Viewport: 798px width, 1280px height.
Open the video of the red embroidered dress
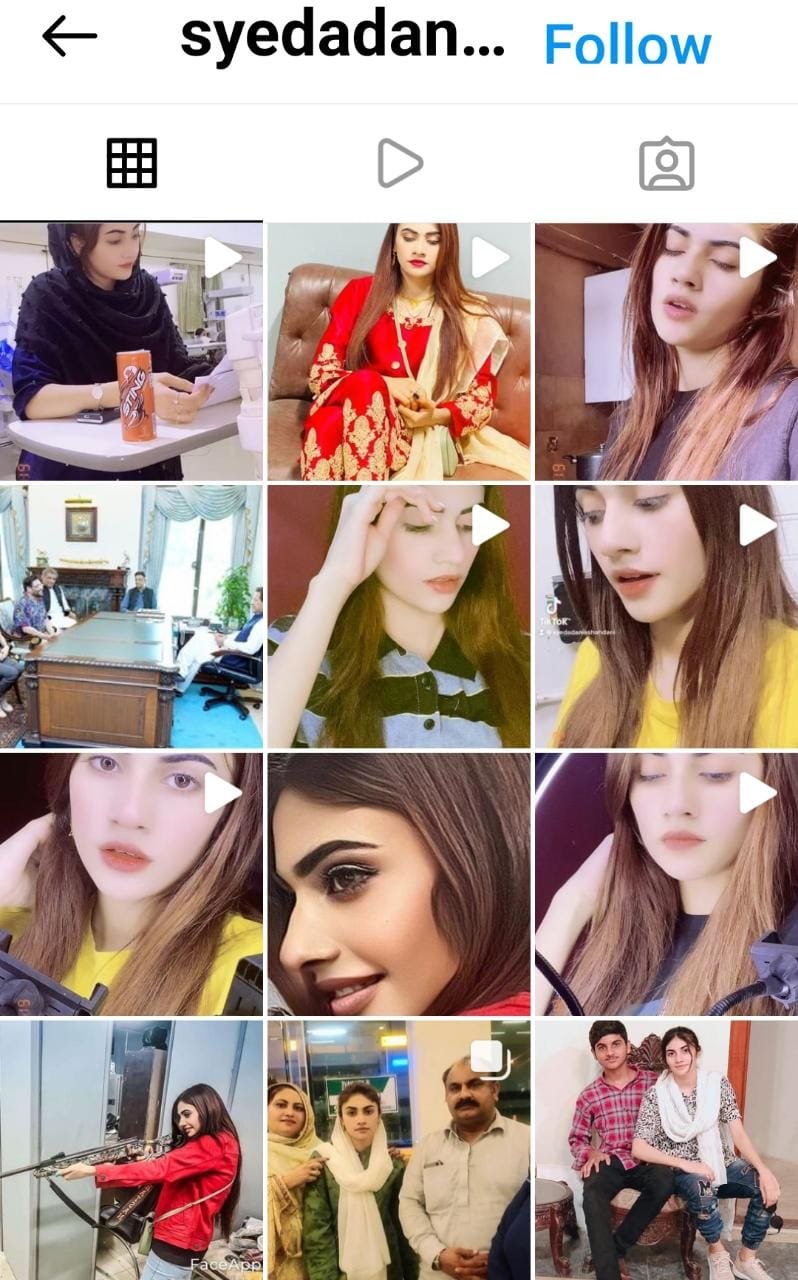pyautogui.click(x=399, y=351)
